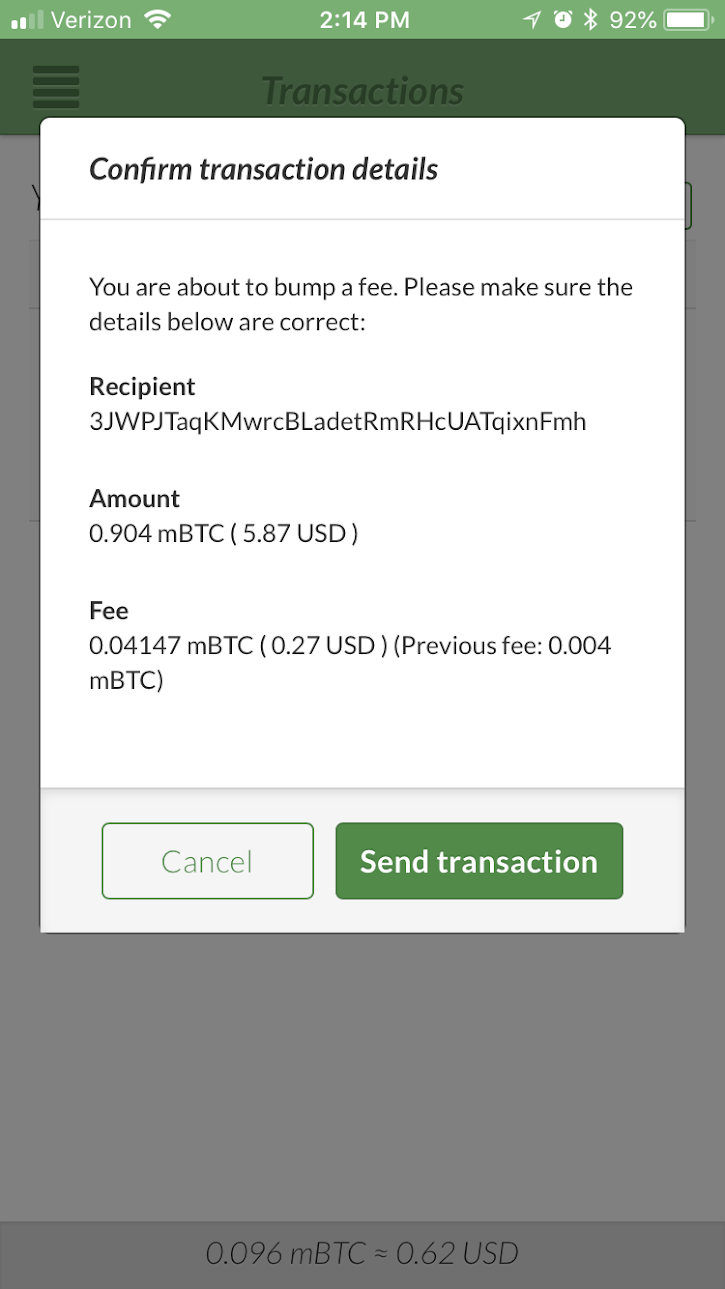The width and height of the screenshot is (725, 1289).
Task: Cancel the fee bump dialog
Action: (x=208, y=861)
